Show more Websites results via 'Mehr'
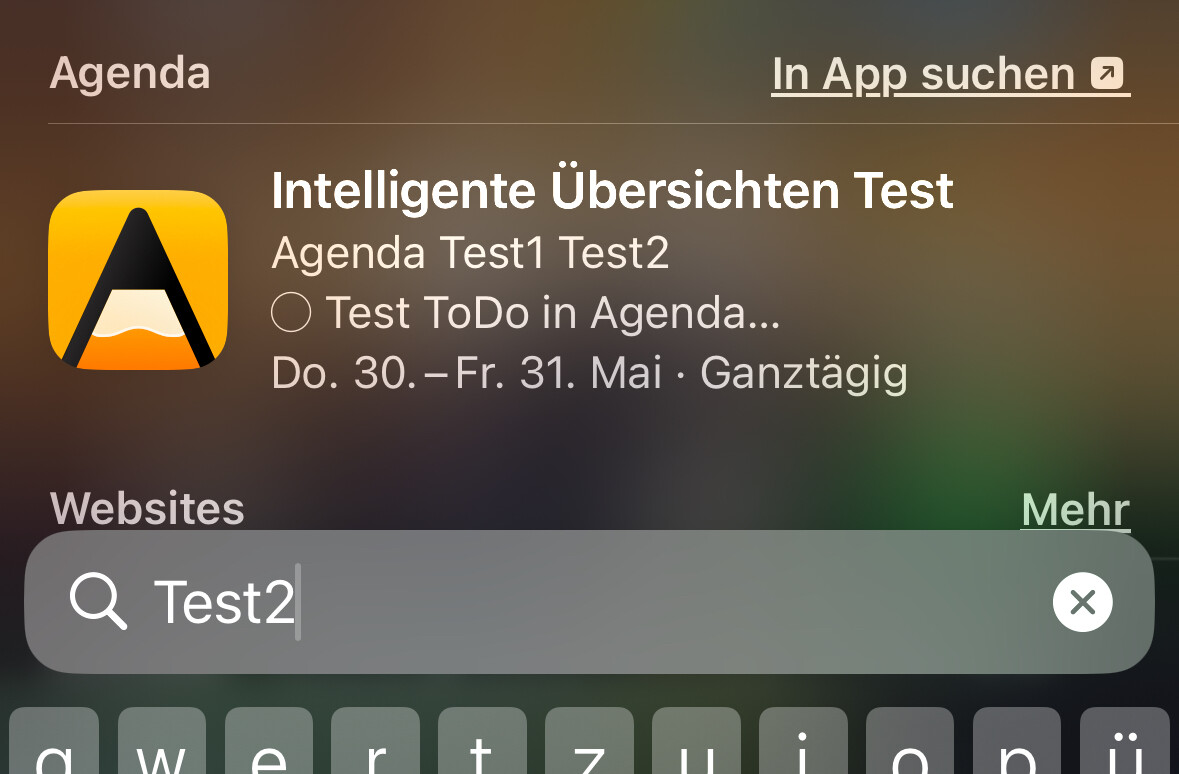 click(x=1075, y=510)
